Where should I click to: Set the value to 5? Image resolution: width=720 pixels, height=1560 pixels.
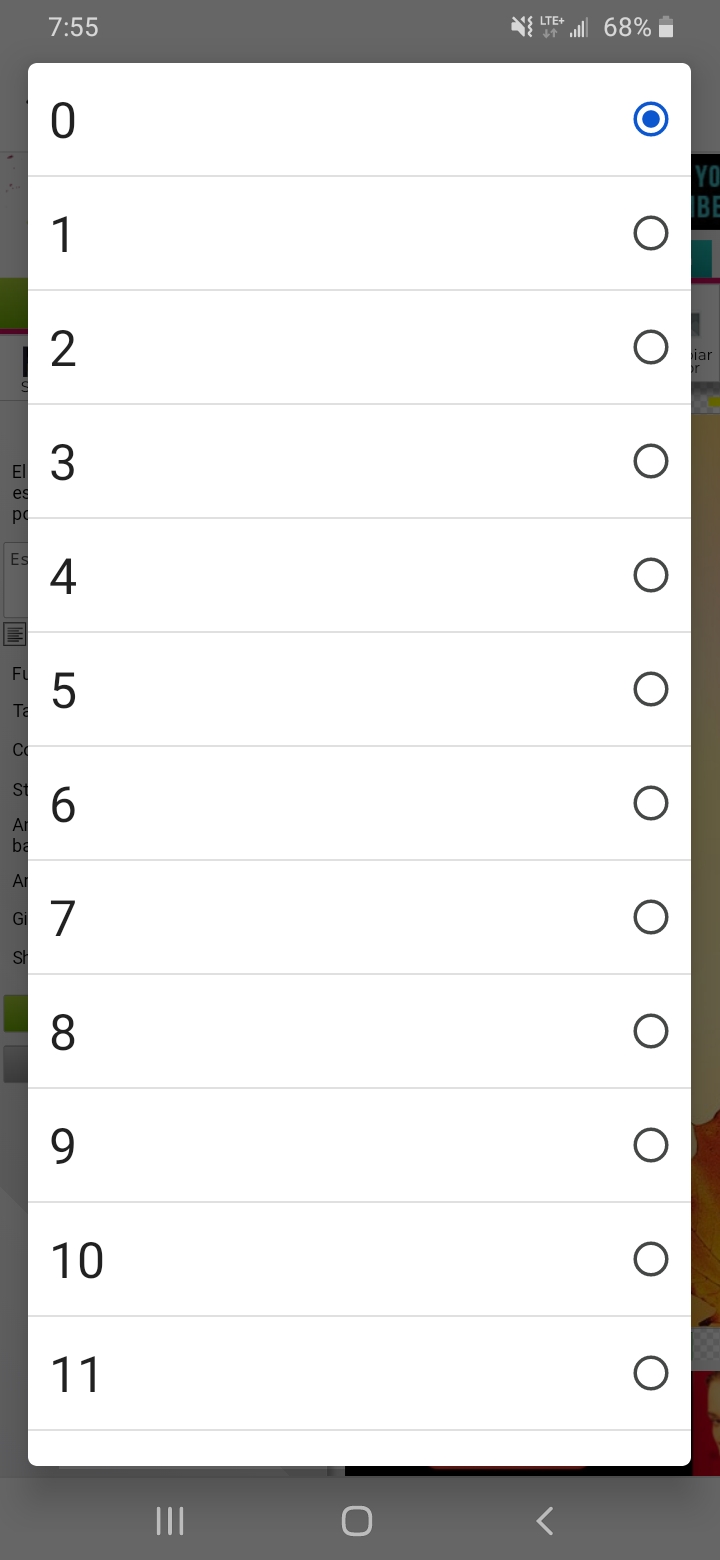coord(359,690)
